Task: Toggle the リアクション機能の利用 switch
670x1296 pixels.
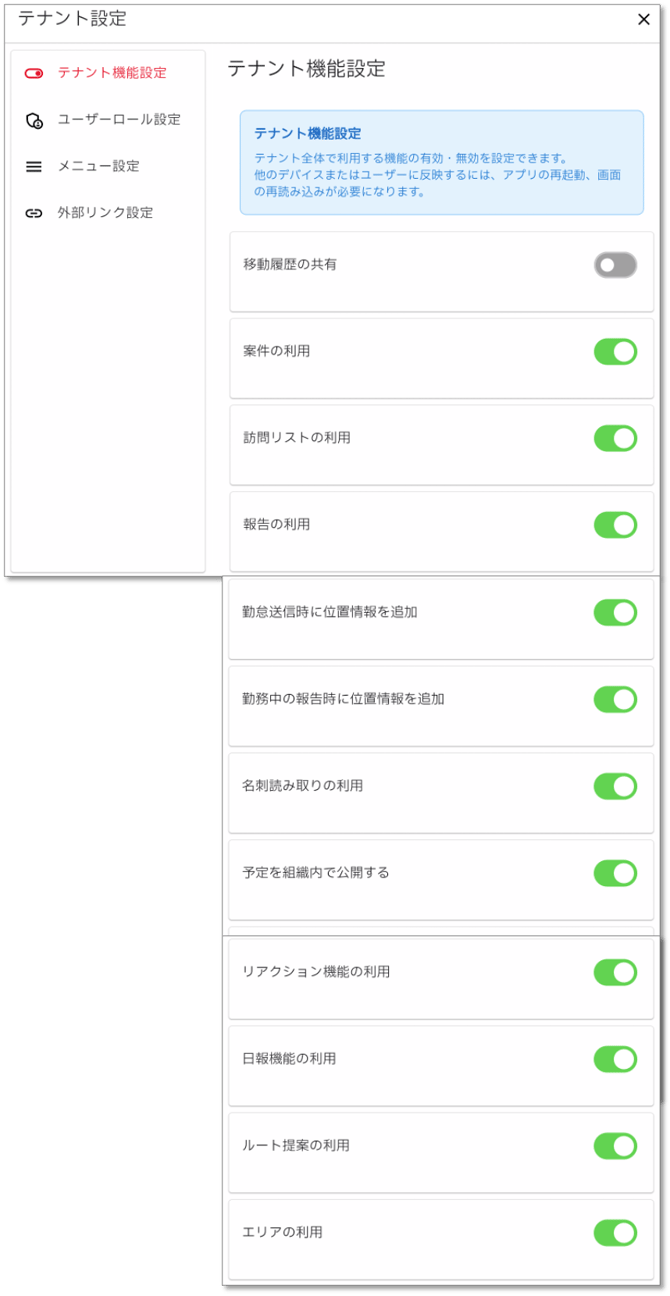Action: click(x=615, y=972)
